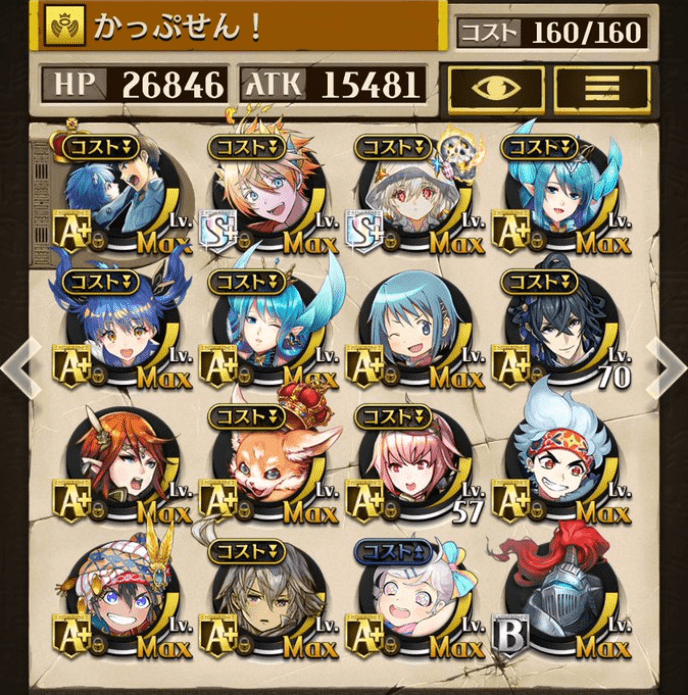This screenshot has height=695, width=688.
Task: Tap the eye visibility button
Action: [x=496, y=89]
